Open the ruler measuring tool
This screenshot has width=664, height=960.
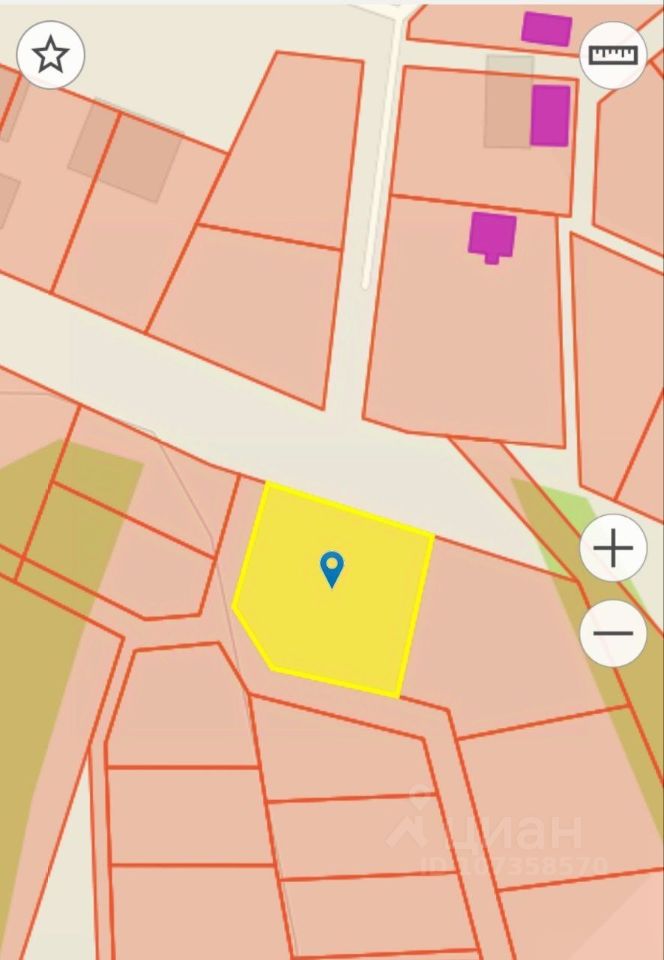point(613,55)
